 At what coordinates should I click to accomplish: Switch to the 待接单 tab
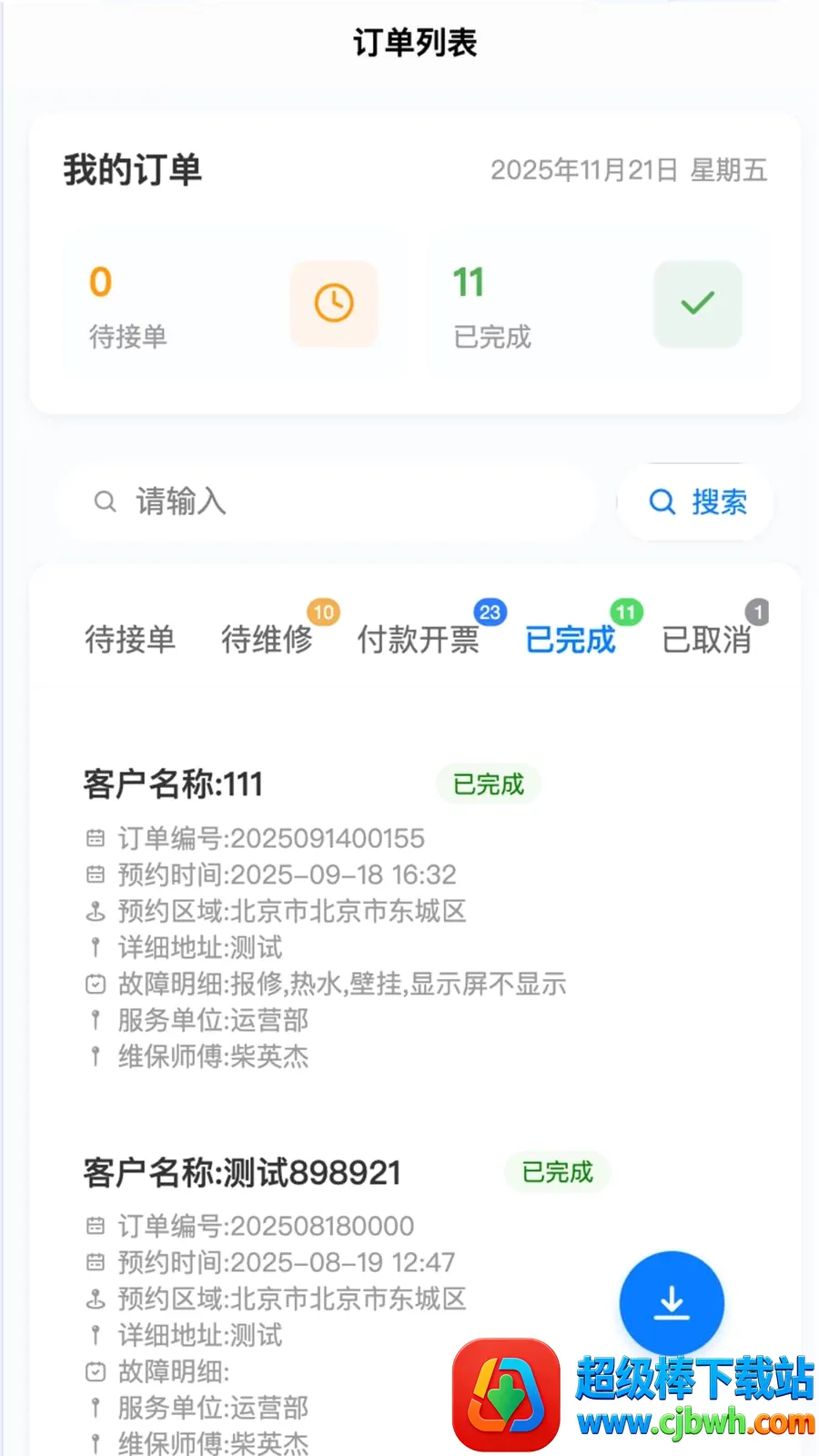[x=130, y=639]
